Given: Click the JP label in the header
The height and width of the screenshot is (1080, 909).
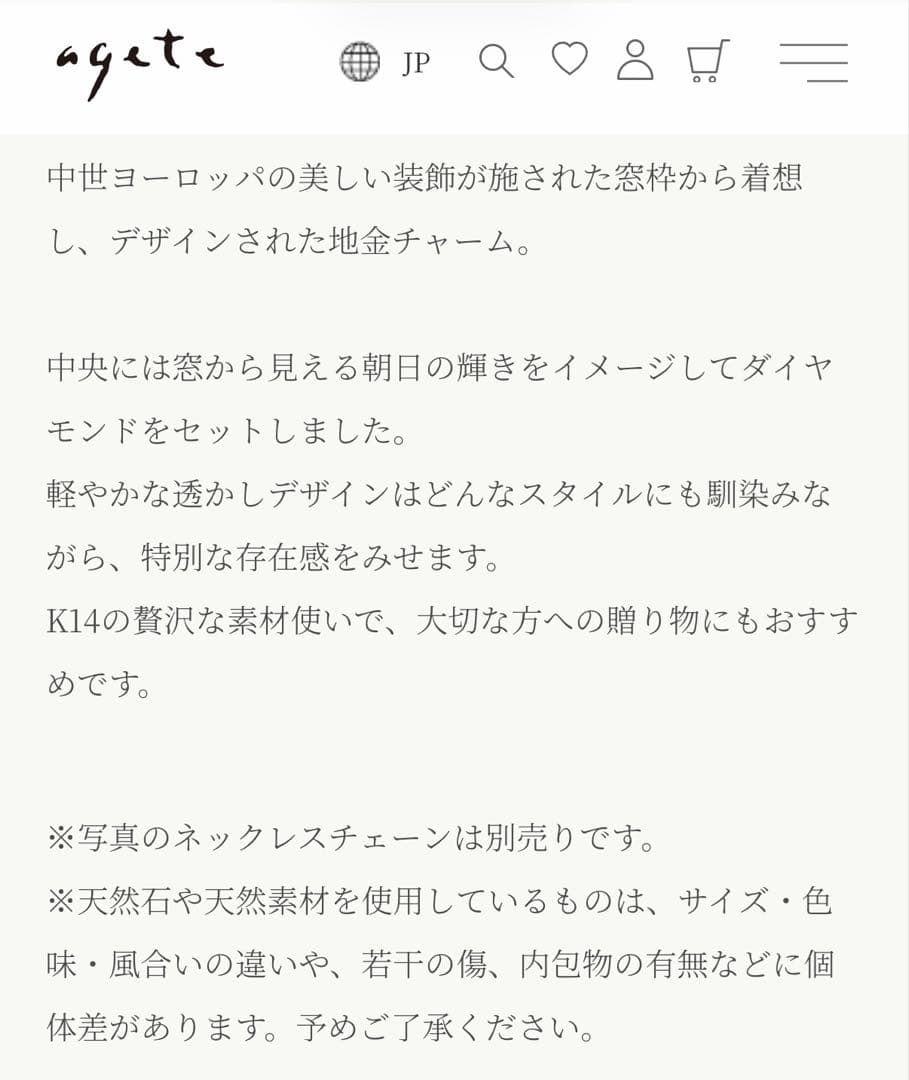Looking at the screenshot, I should 413,63.
